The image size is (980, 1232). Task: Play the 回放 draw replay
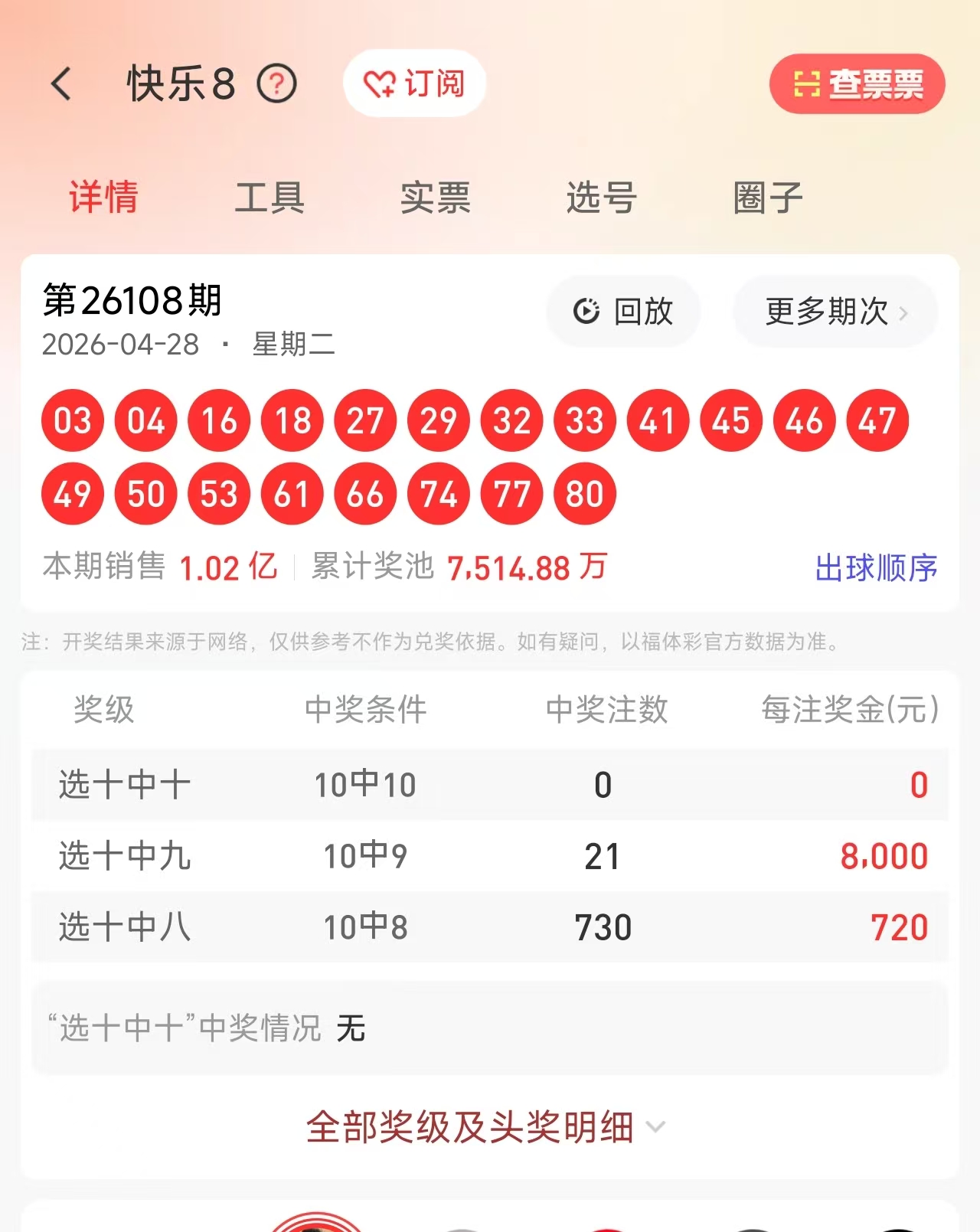[x=623, y=312]
